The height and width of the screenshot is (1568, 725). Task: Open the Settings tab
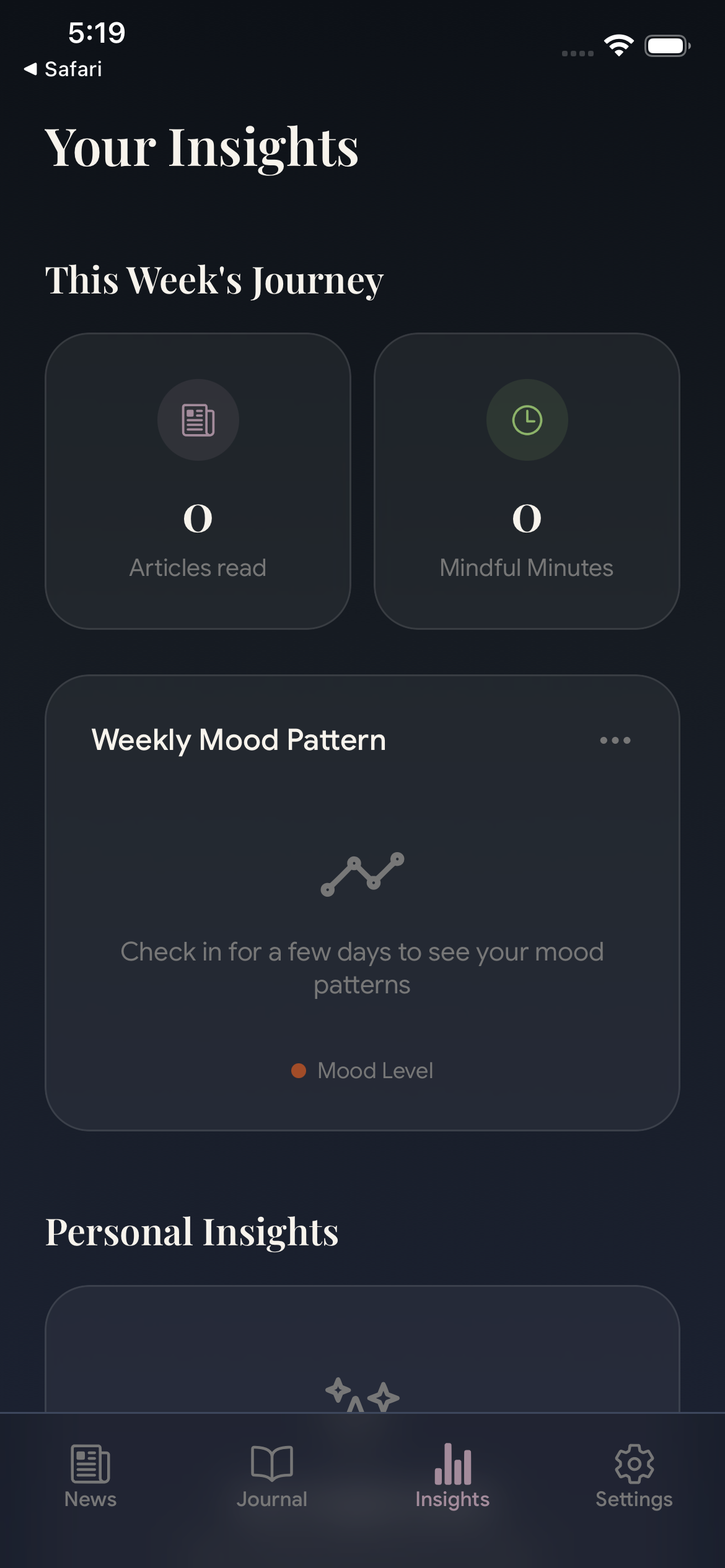coord(633,1476)
